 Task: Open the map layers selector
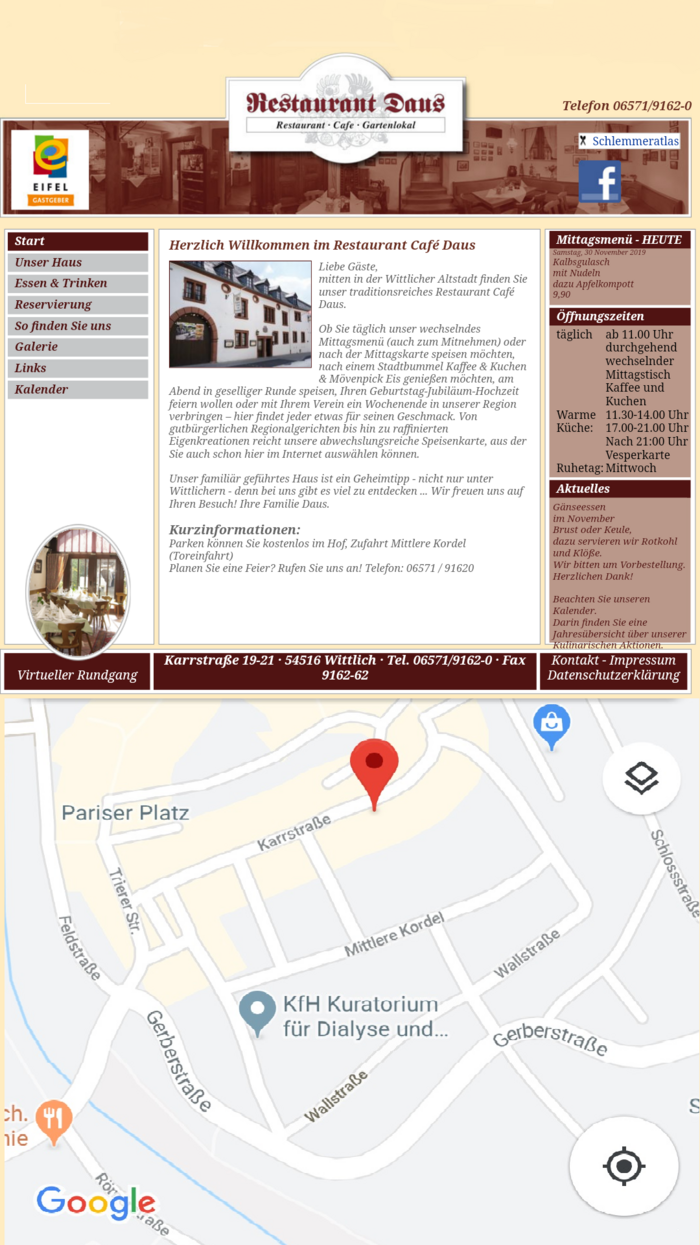tap(641, 778)
